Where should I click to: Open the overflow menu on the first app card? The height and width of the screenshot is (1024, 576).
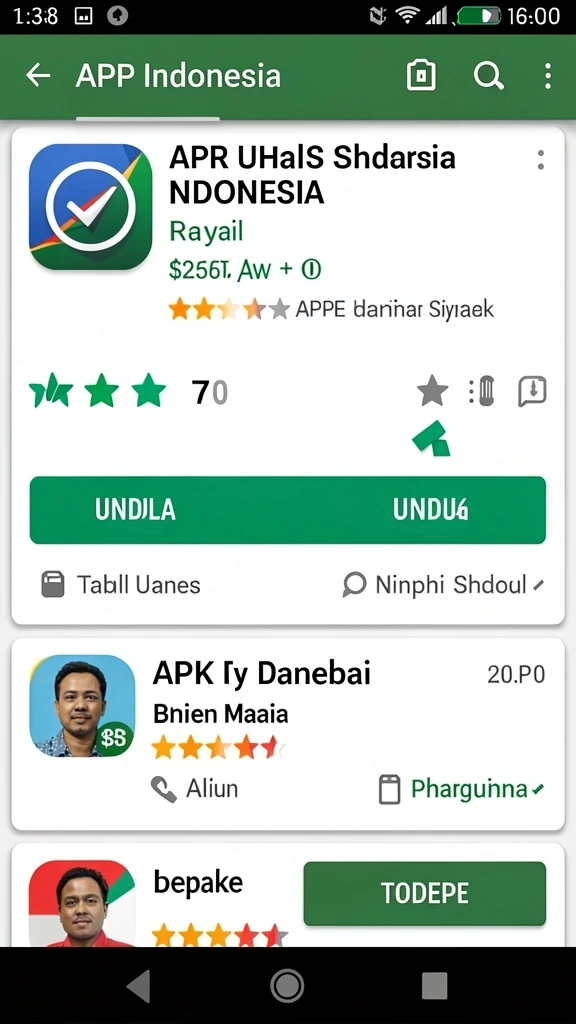click(x=540, y=160)
